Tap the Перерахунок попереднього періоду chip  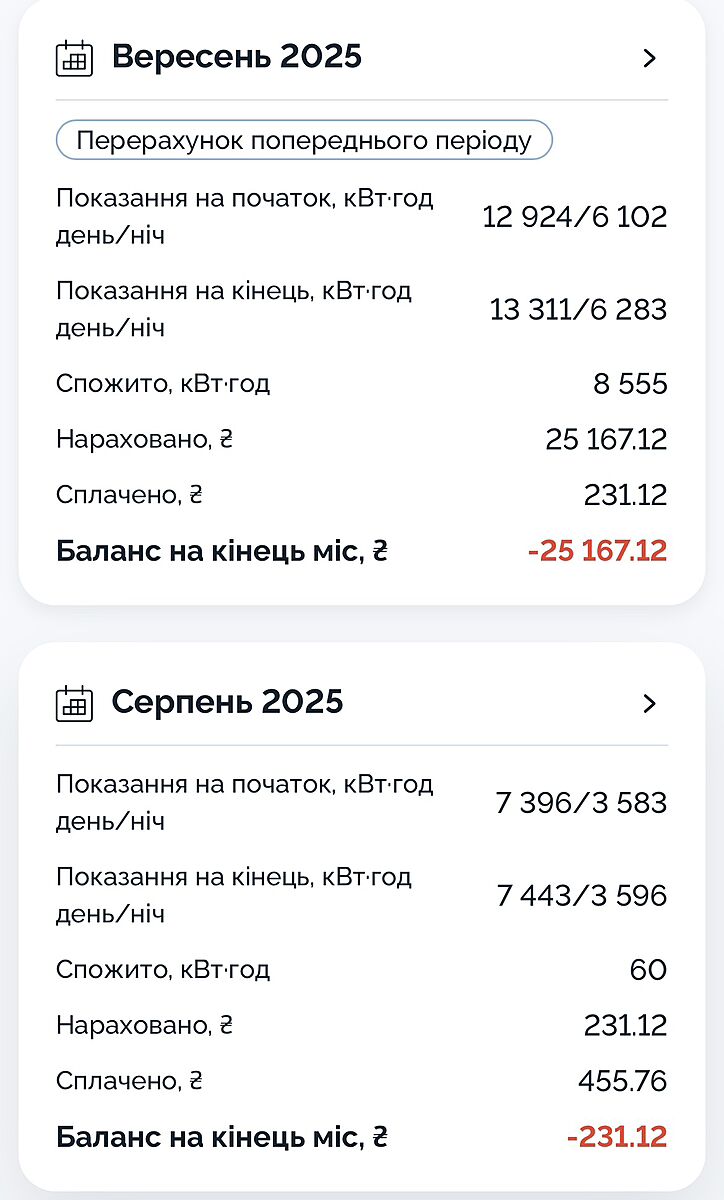pyautogui.click(x=304, y=141)
